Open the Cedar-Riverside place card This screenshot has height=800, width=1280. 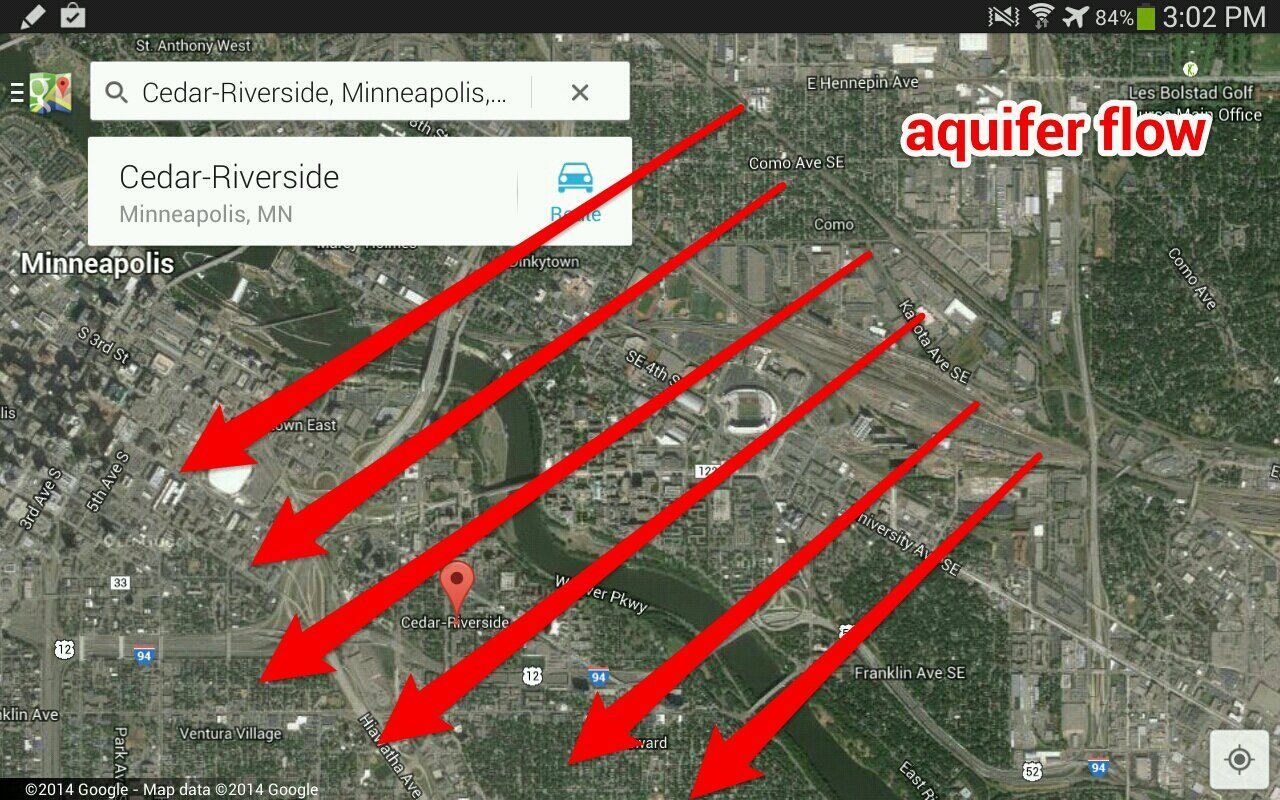[x=300, y=192]
